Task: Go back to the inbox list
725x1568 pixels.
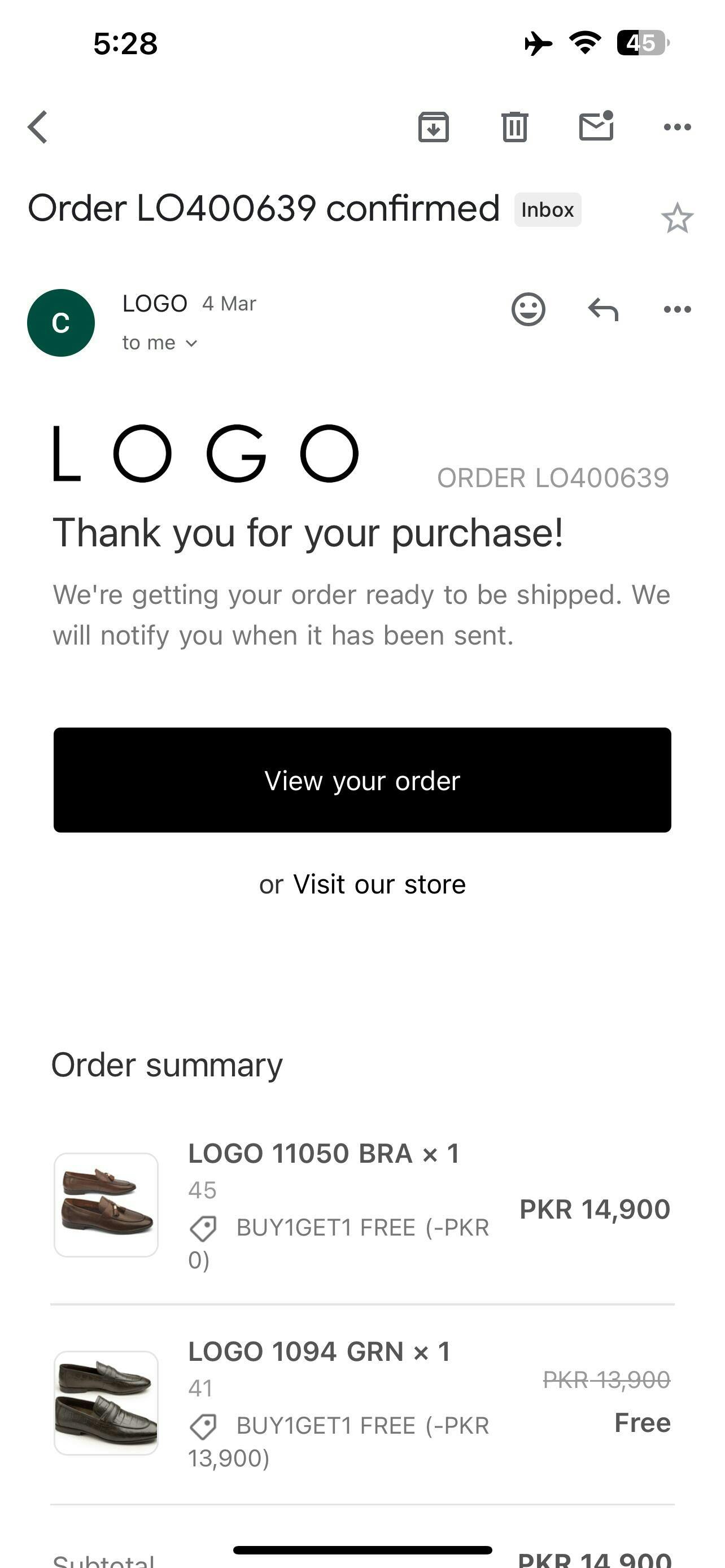Action: point(38,127)
